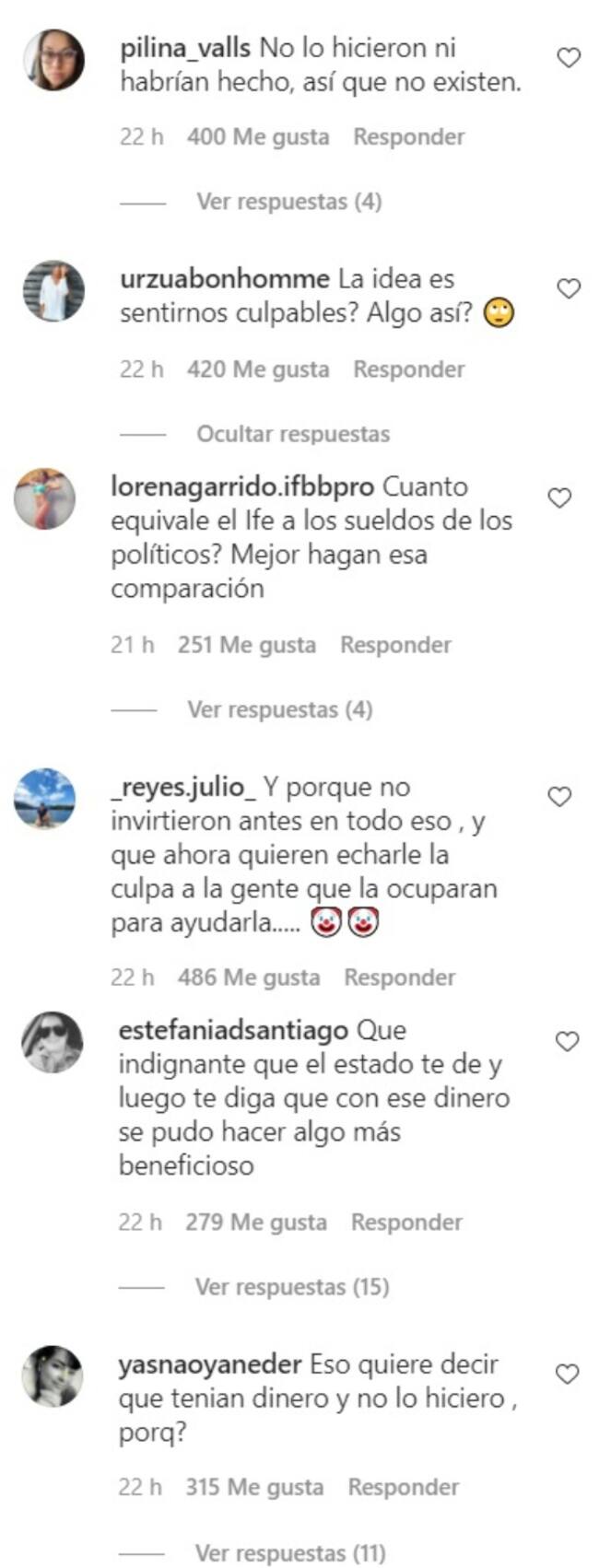Open pilina_valls's profile picture
The image size is (599, 1568).
(x=53, y=61)
